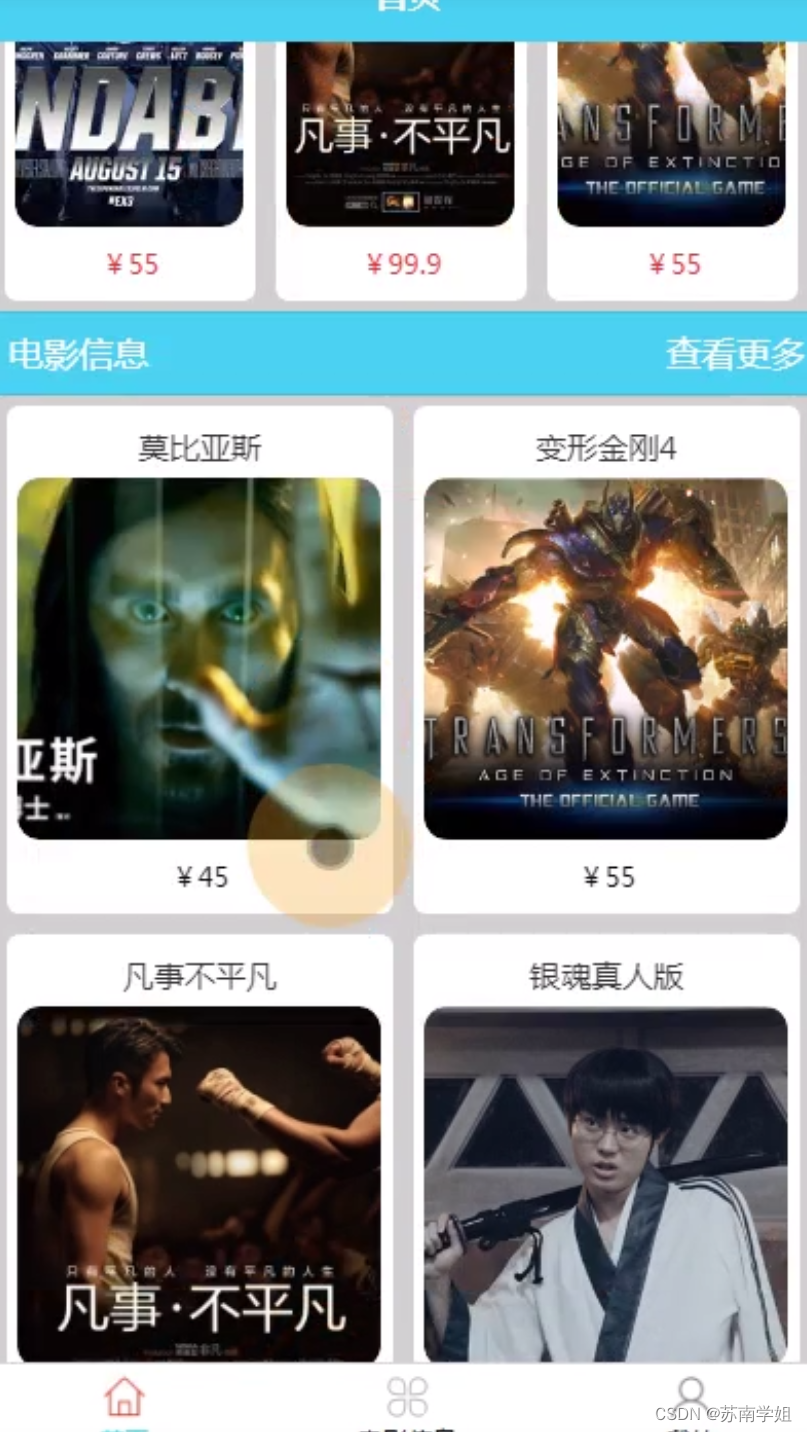Tap the ¥99.9 price in the top carousel
The image size is (807, 1432).
pyautogui.click(x=399, y=263)
